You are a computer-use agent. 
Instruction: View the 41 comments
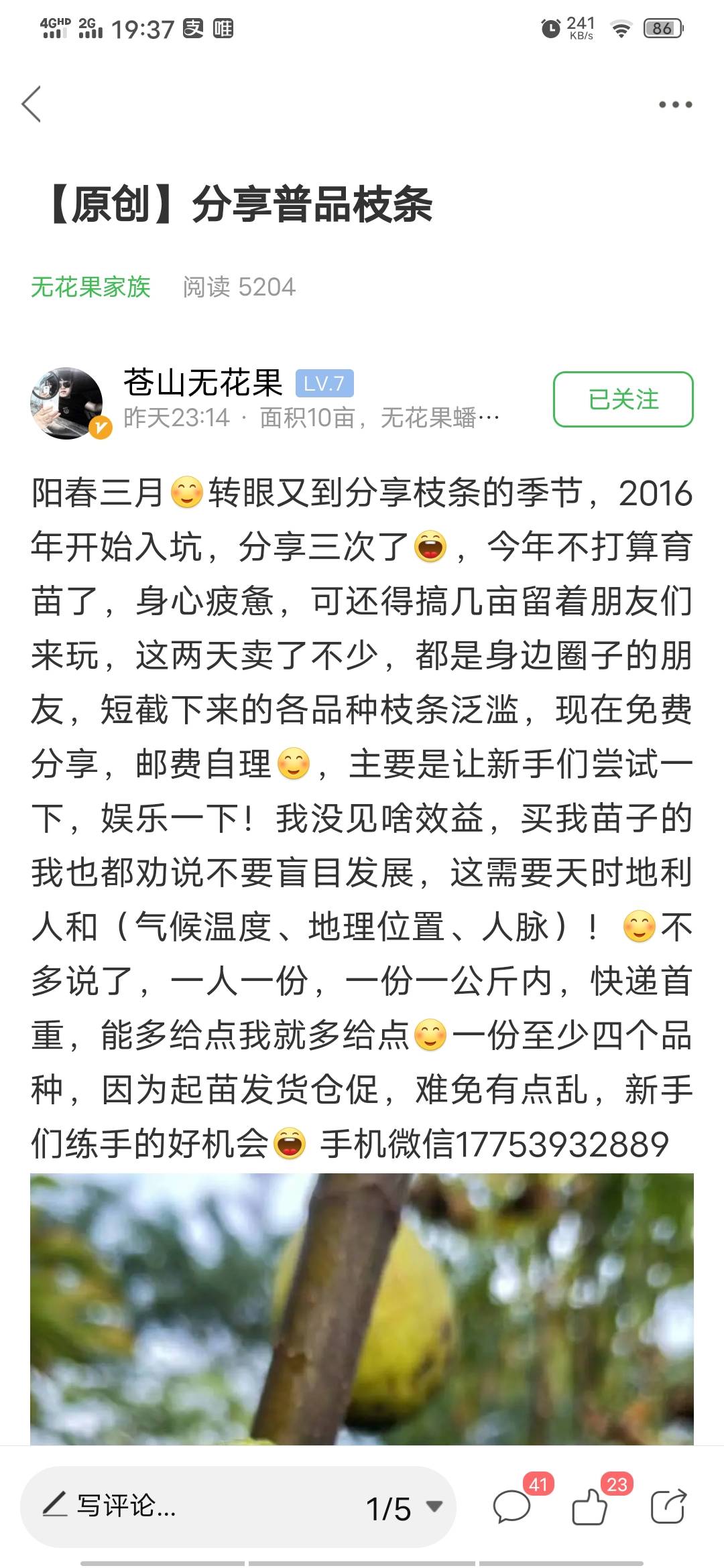click(x=513, y=1508)
